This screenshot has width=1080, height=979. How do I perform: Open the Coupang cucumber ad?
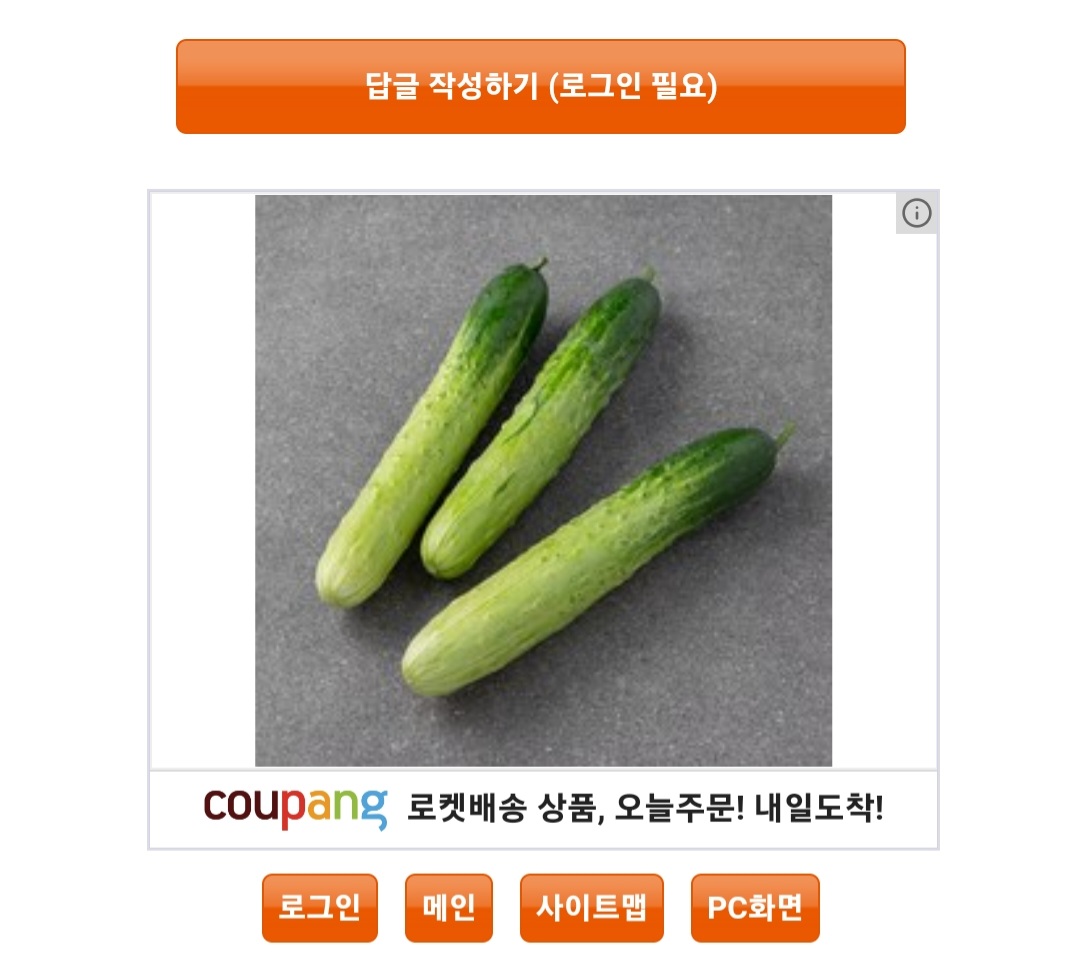[543, 480]
